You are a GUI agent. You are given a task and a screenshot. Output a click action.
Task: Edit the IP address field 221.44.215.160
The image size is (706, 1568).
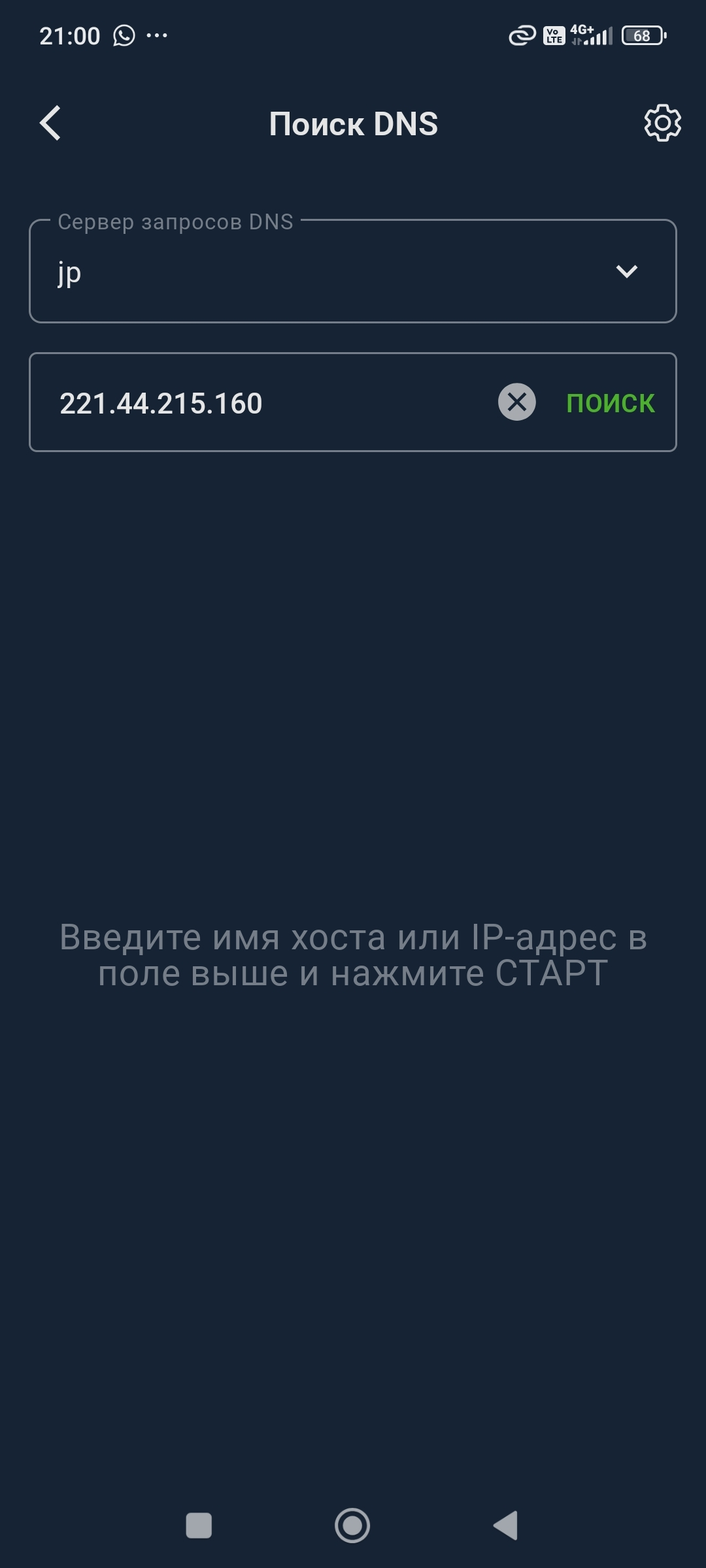[x=261, y=402]
